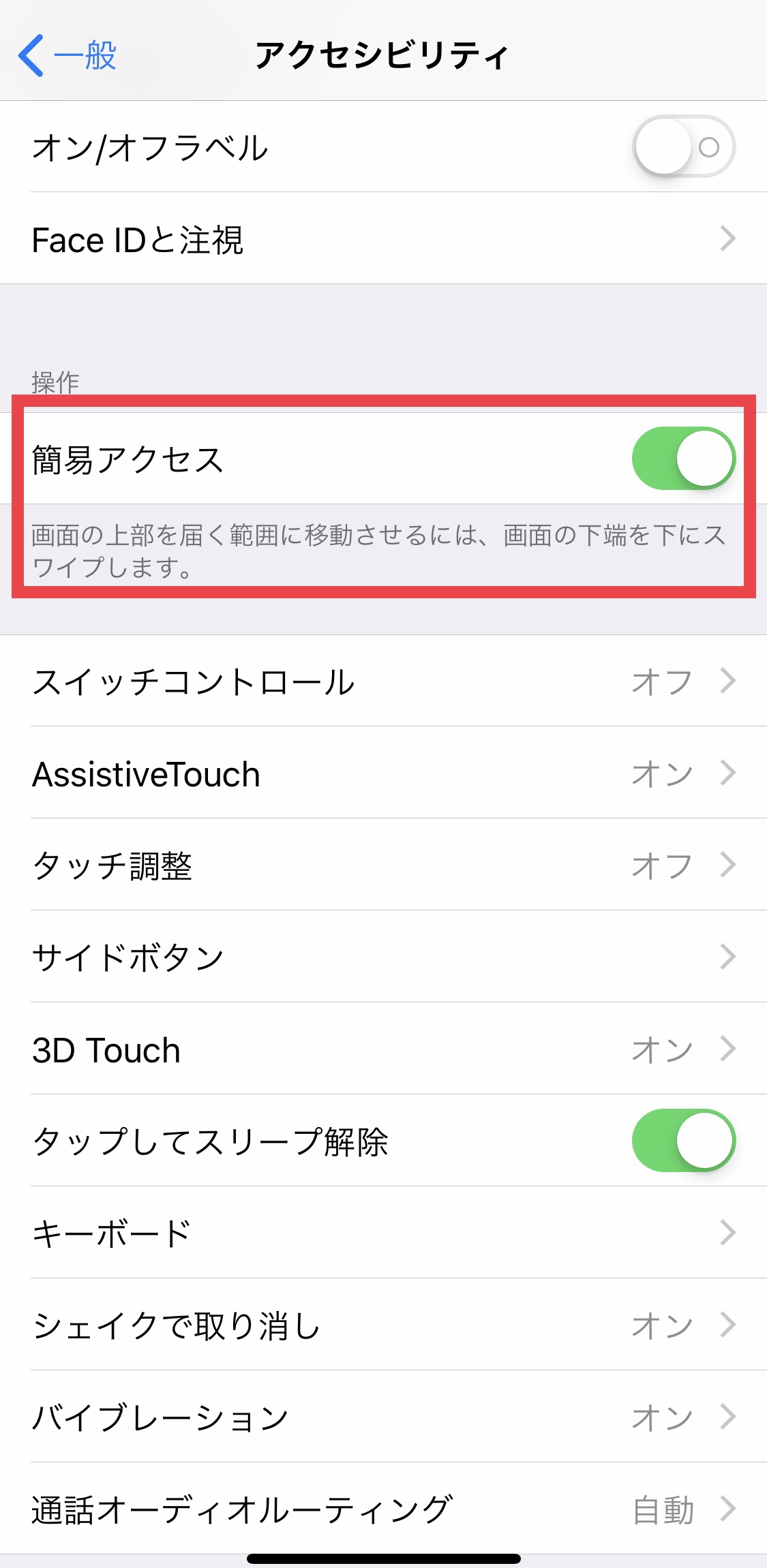Viewport: 767px width, 1568px height.
Task: Turn off 簡易アクセス toggle
Action: pyautogui.click(x=683, y=459)
